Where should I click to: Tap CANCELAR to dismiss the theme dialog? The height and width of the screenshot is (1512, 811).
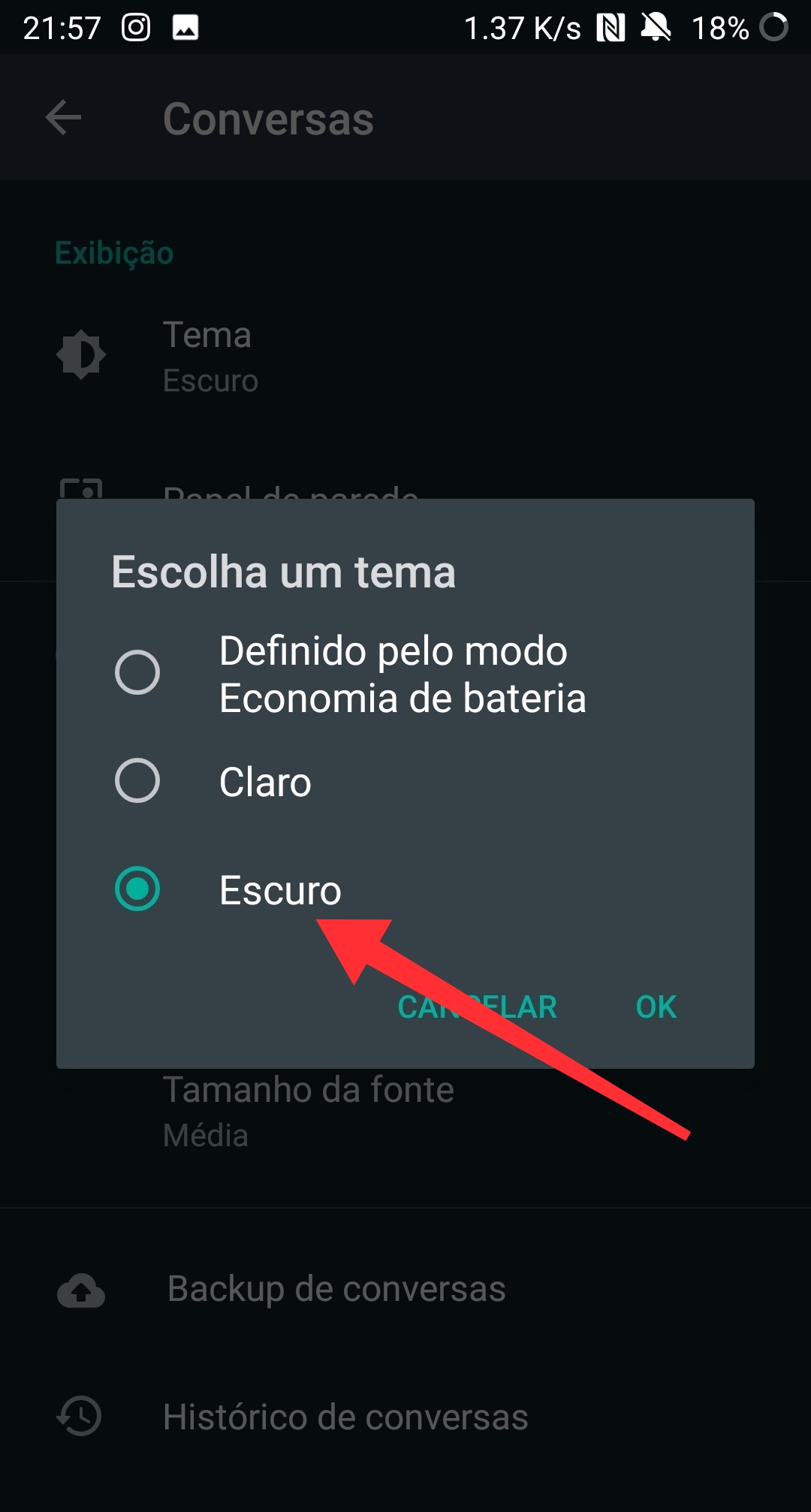click(477, 1007)
